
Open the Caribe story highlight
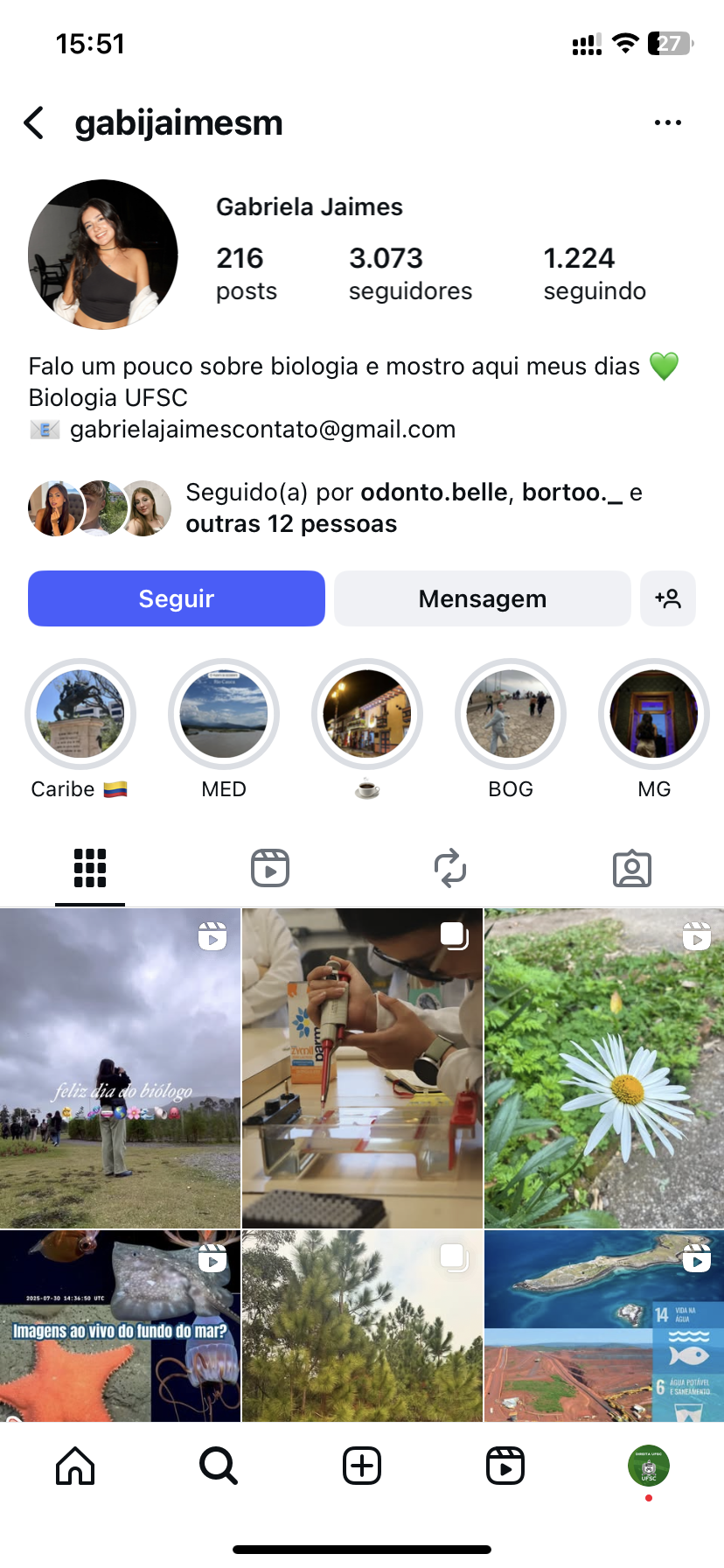tap(80, 714)
